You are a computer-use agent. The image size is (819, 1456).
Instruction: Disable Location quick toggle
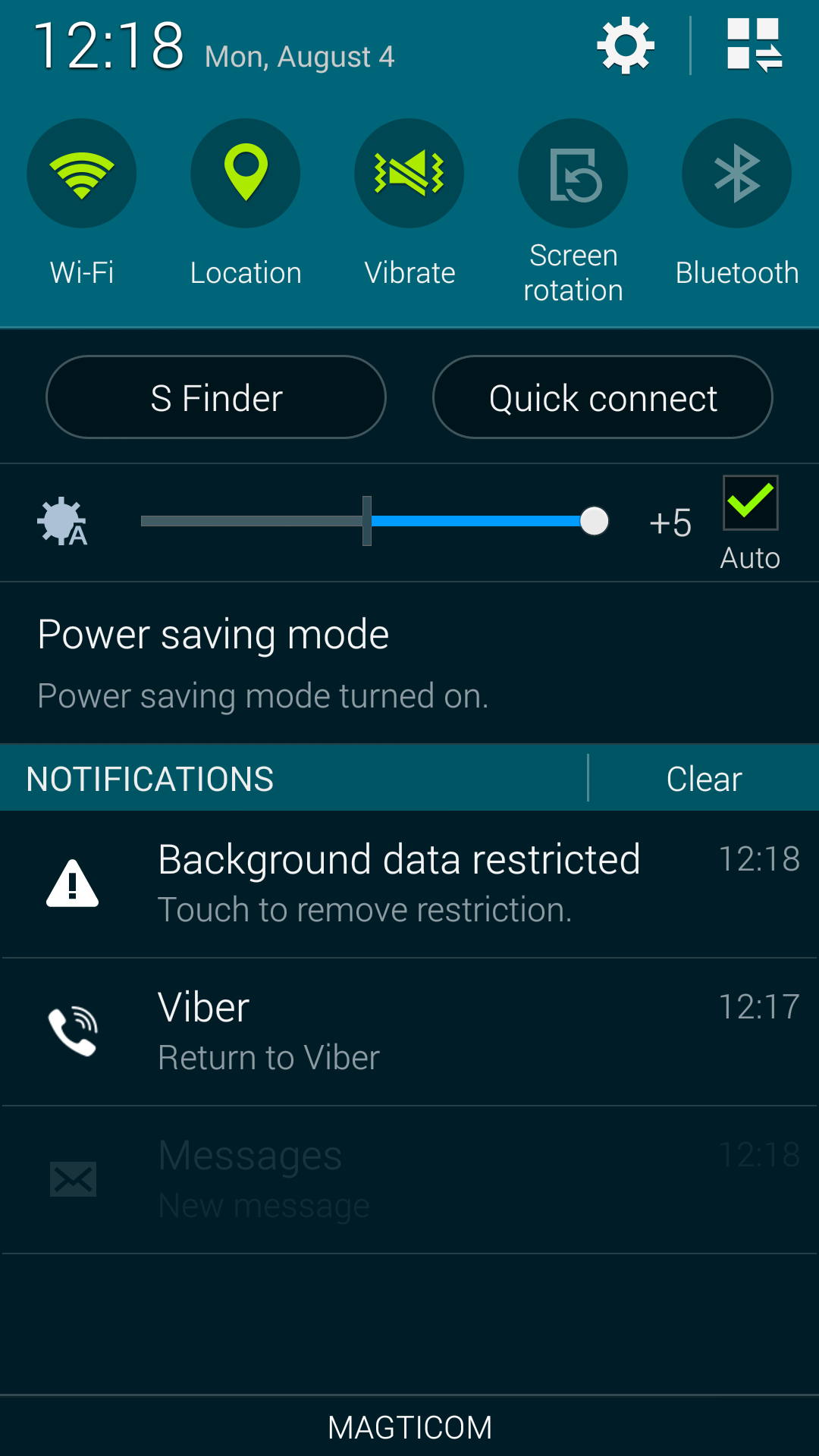(x=246, y=174)
